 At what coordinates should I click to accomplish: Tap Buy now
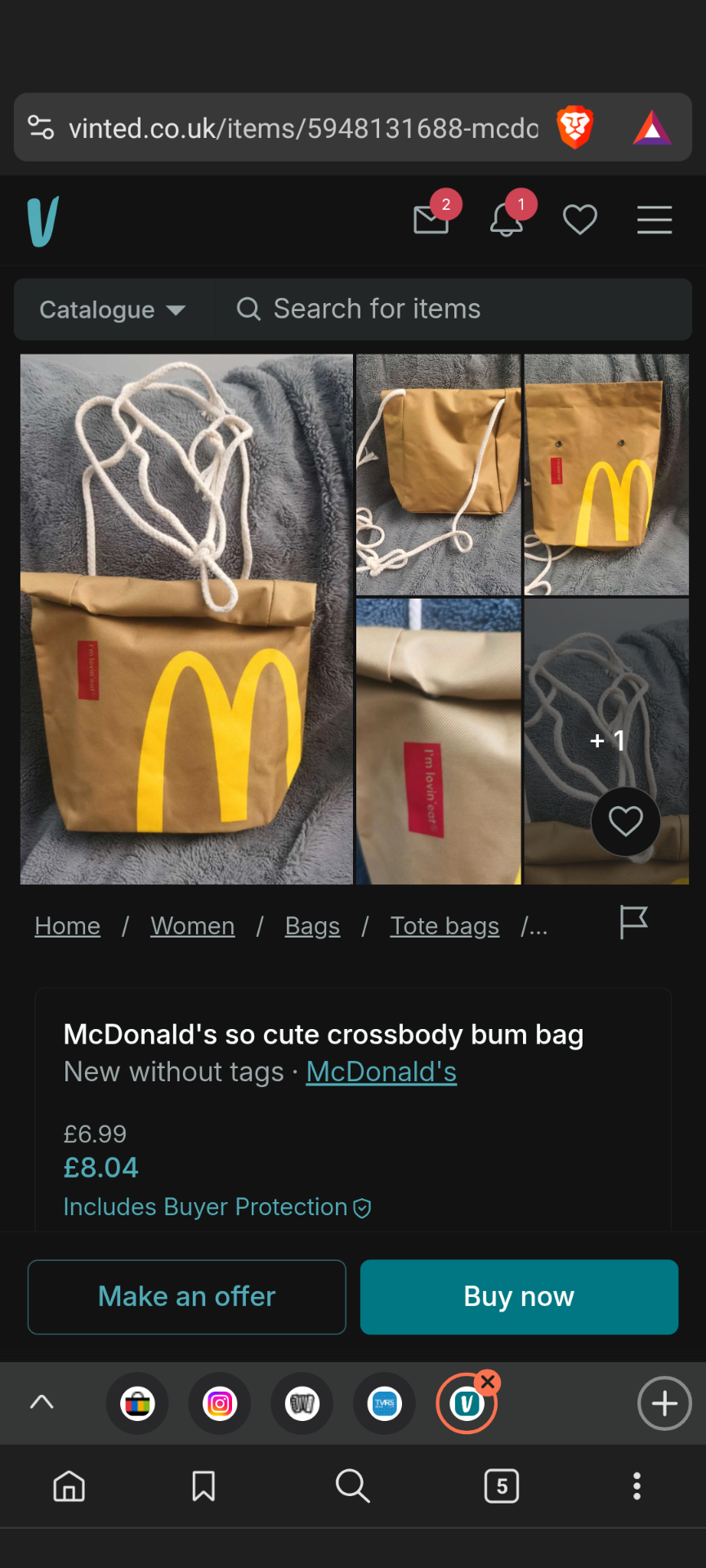[x=519, y=1297]
